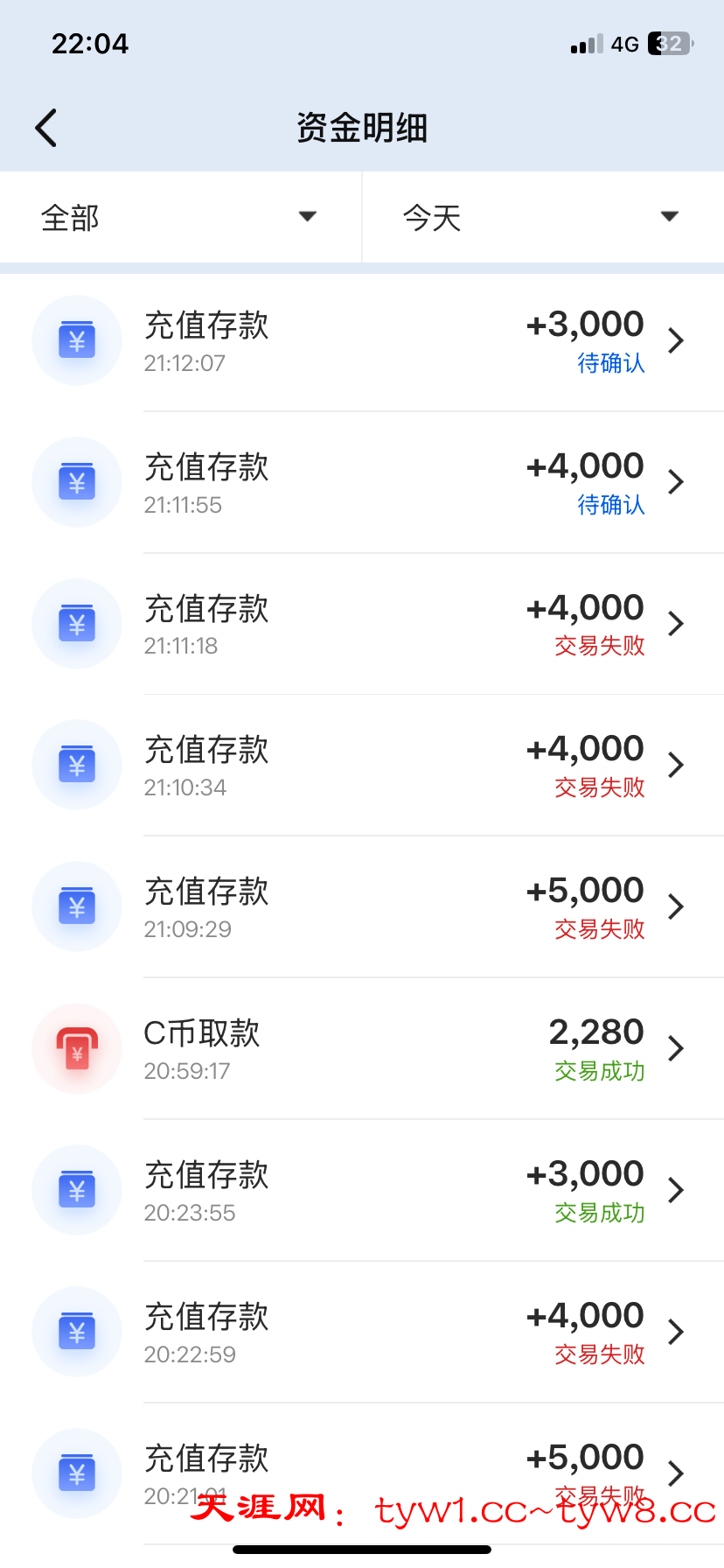Open the 充值存款 record at 21:12:07
Viewport: 724px width, 1568px height.
(x=362, y=341)
